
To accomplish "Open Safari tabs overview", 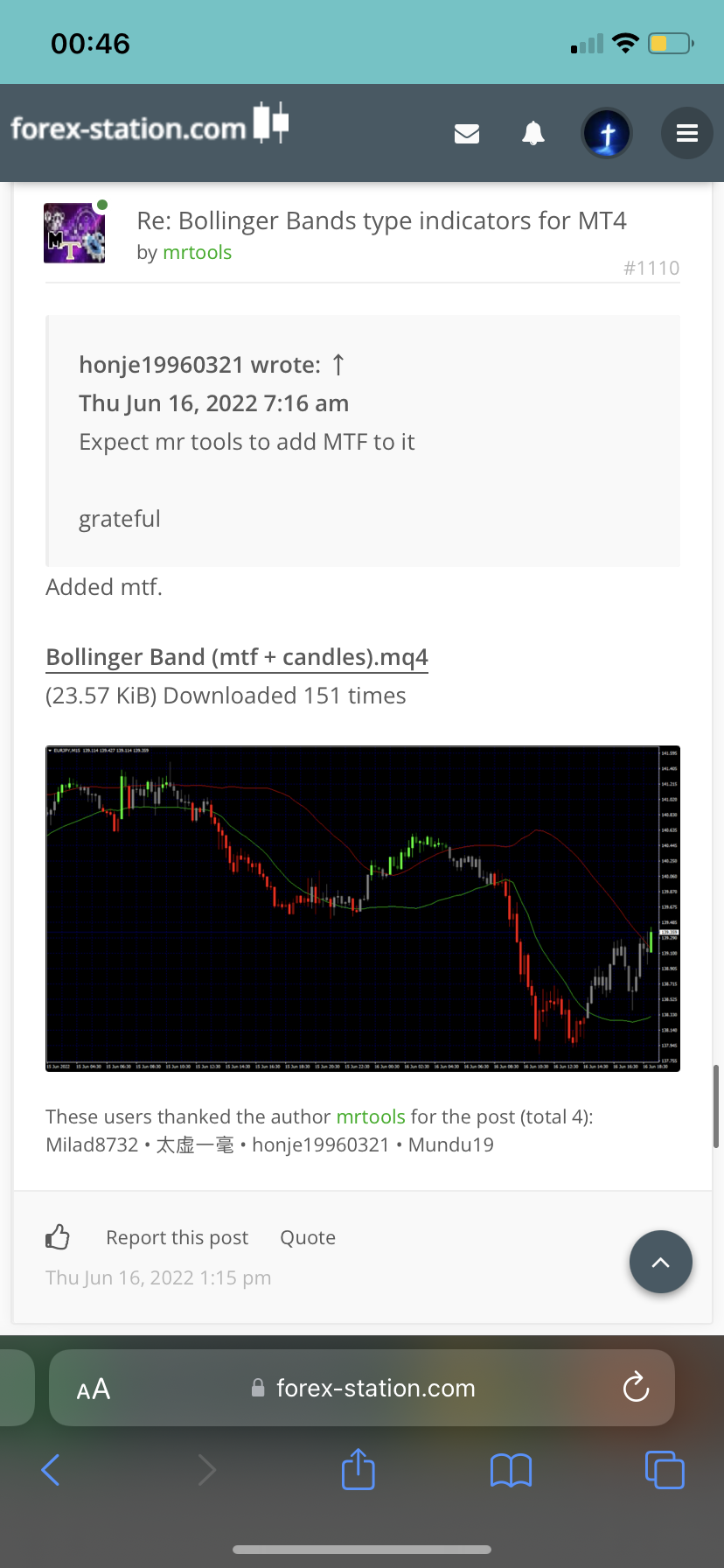I will point(665,1470).
